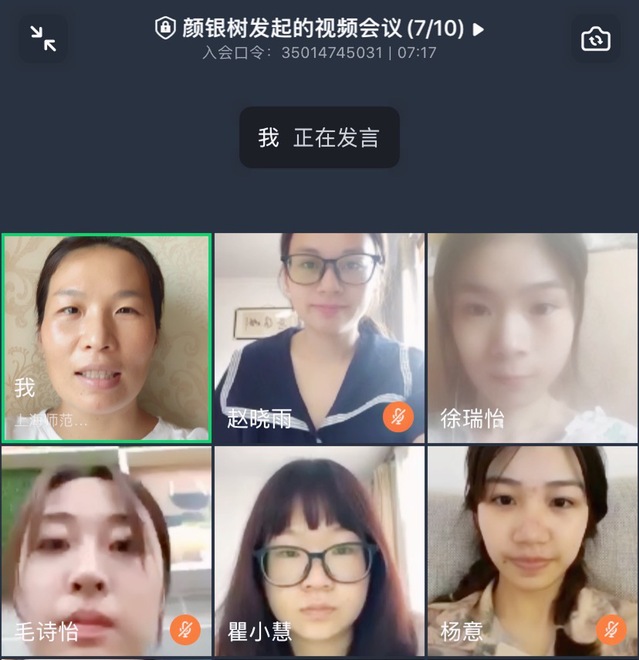Image resolution: width=639 pixels, height=660 pixels.
Task: Enlarge 瞿小慧's video tile
Action: 319,551
